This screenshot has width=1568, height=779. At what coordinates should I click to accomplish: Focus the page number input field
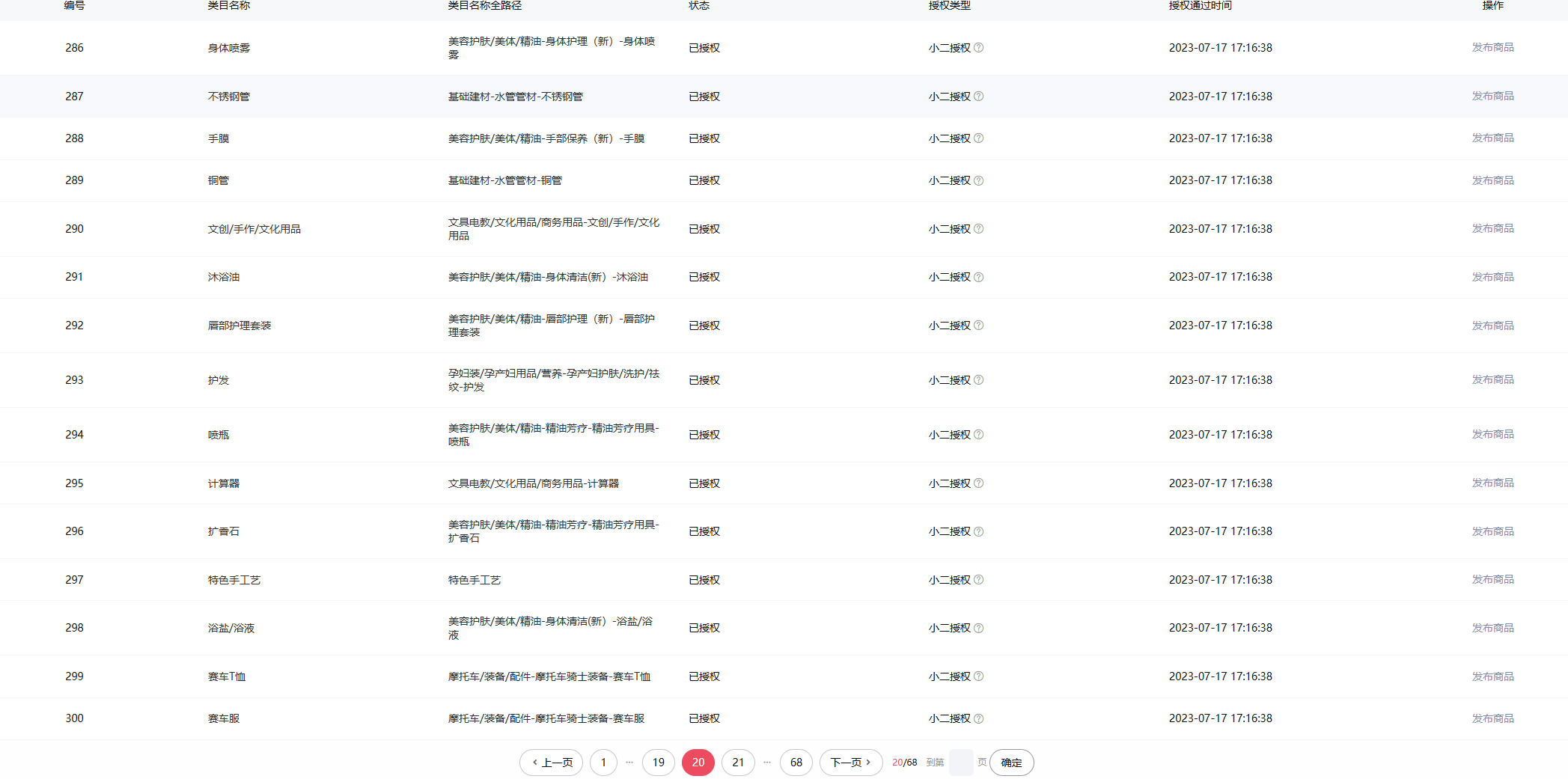960,763
